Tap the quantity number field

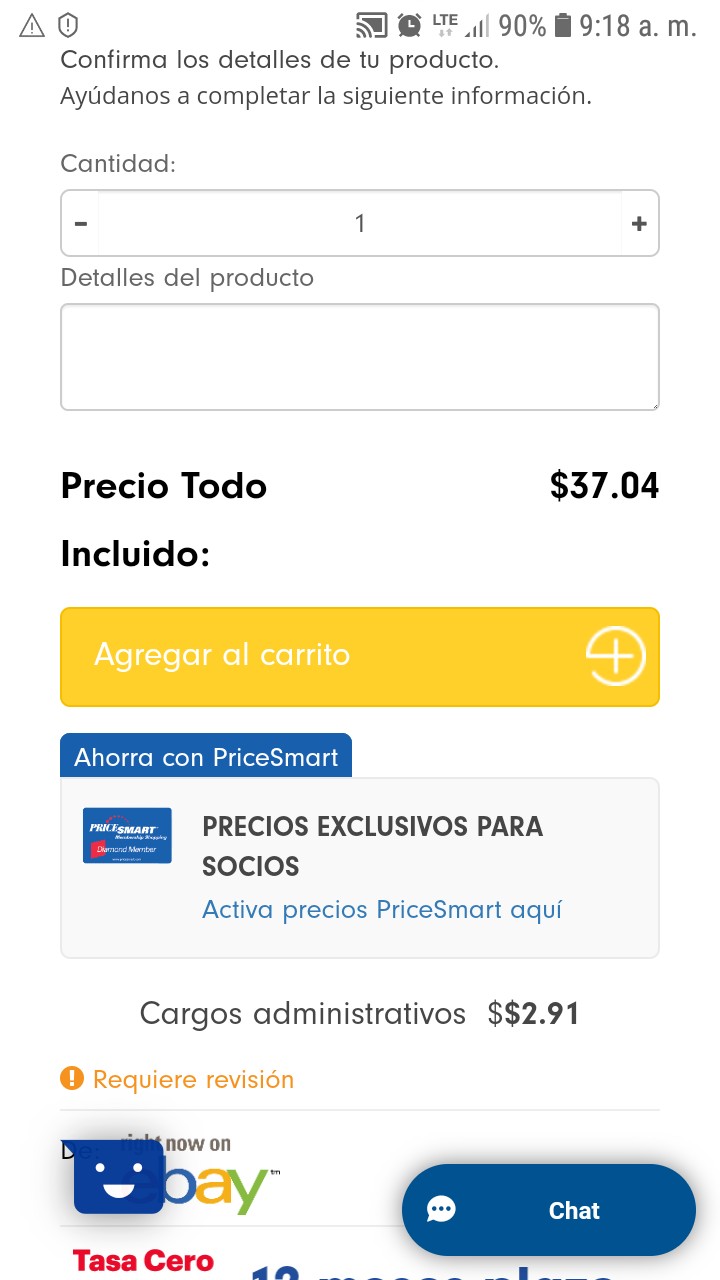[x=360, y=223]
